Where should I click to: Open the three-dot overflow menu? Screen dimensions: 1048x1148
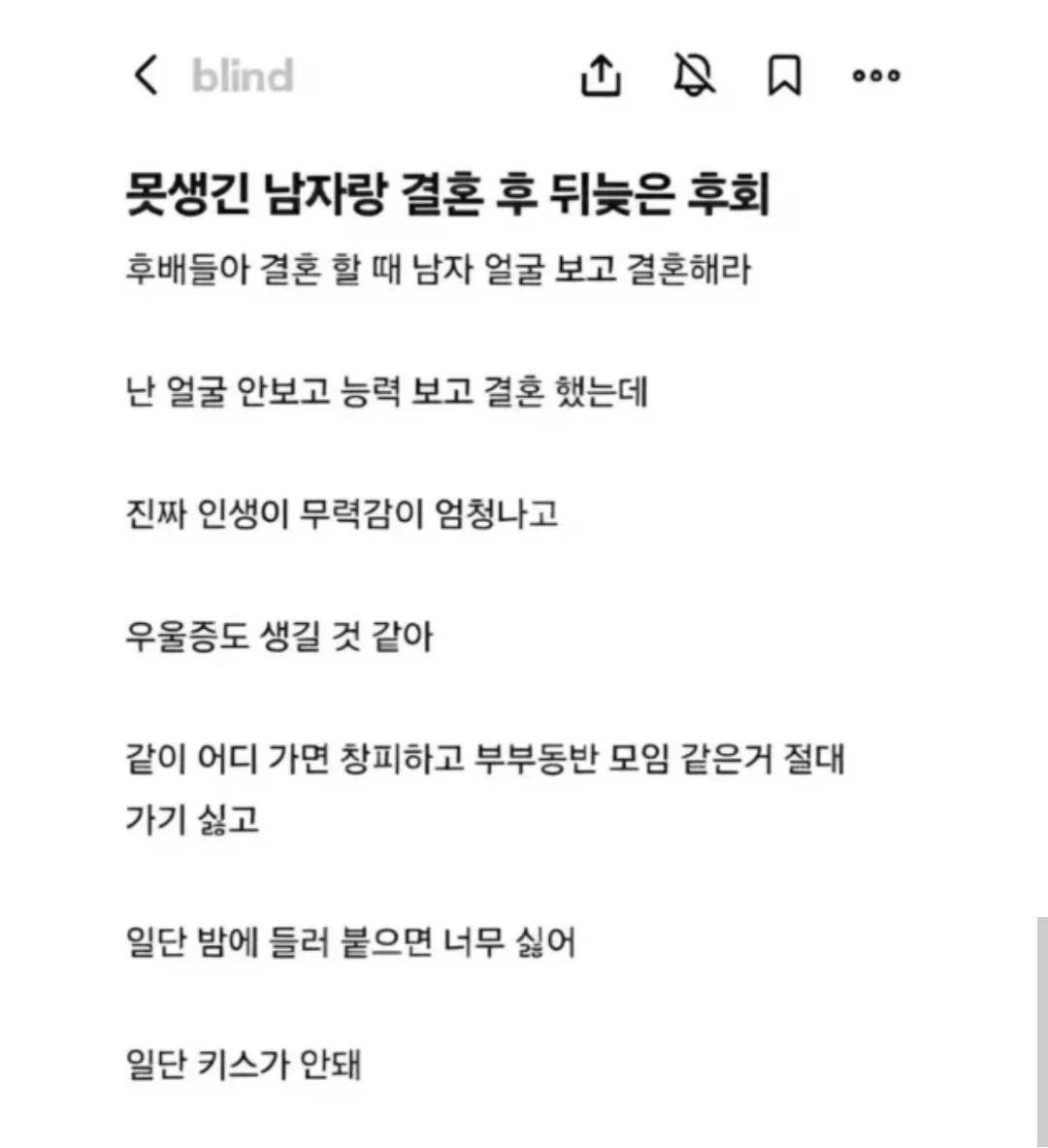(x=876, y=76)
